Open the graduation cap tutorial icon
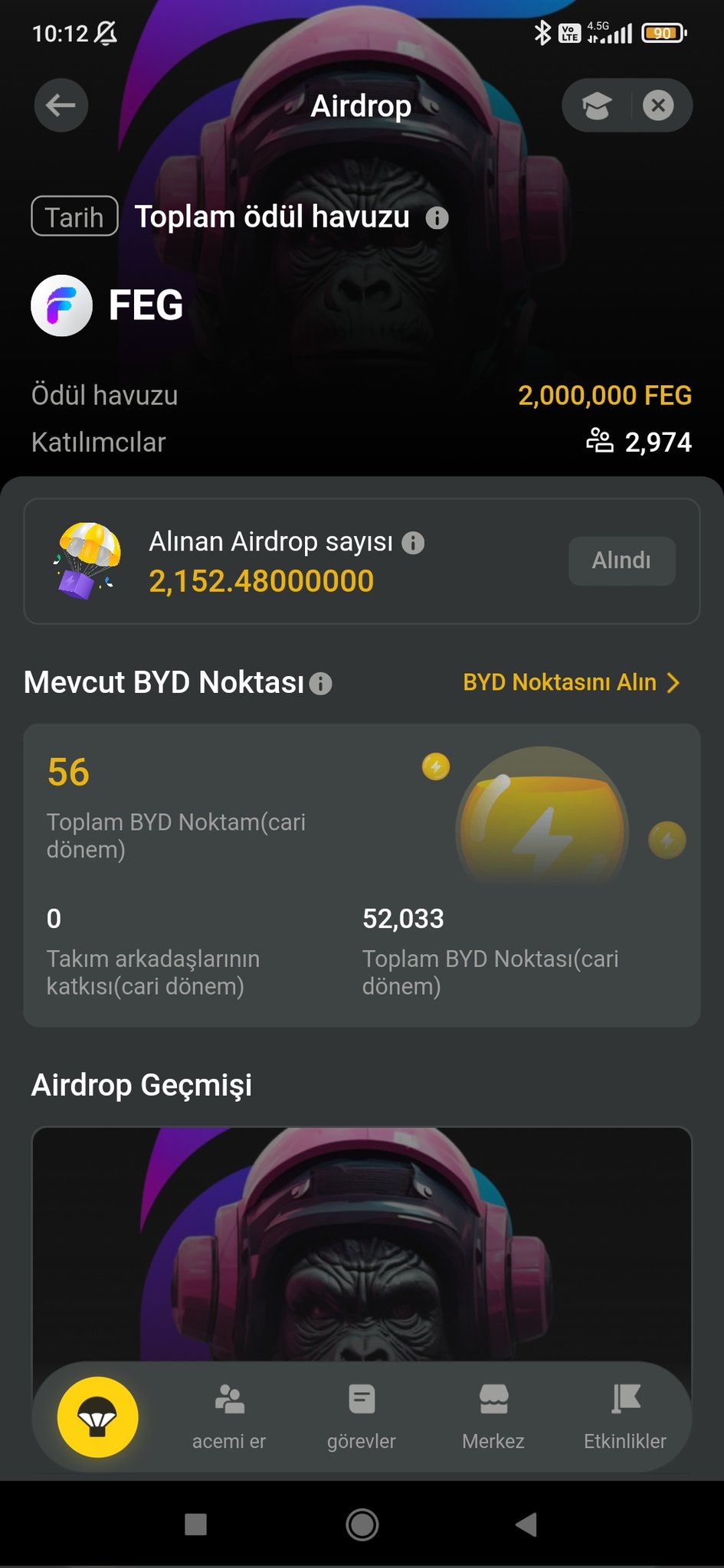Screen dimensions: 724x1568 (597, 106)
